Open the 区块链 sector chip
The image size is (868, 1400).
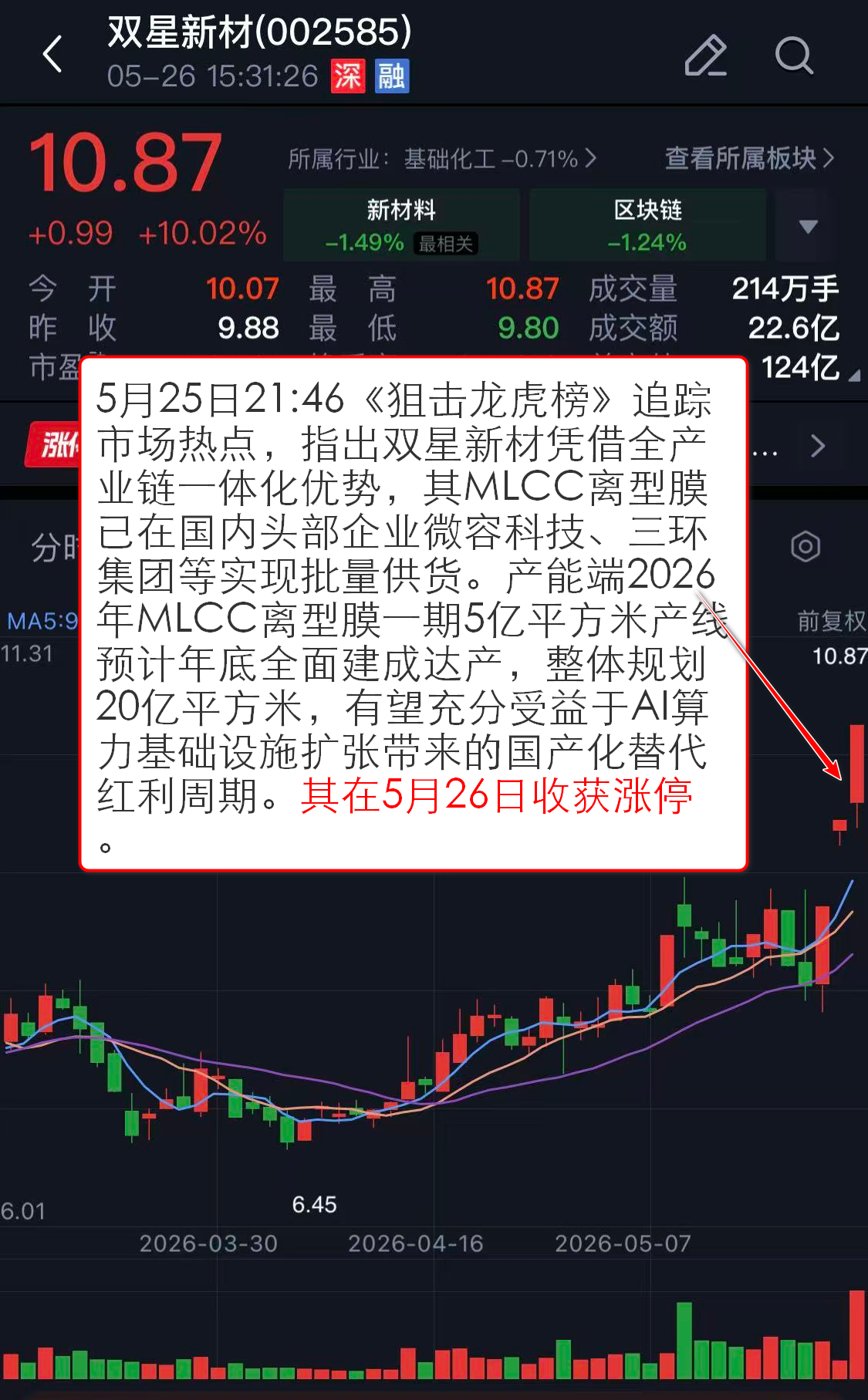click(647, 225)
